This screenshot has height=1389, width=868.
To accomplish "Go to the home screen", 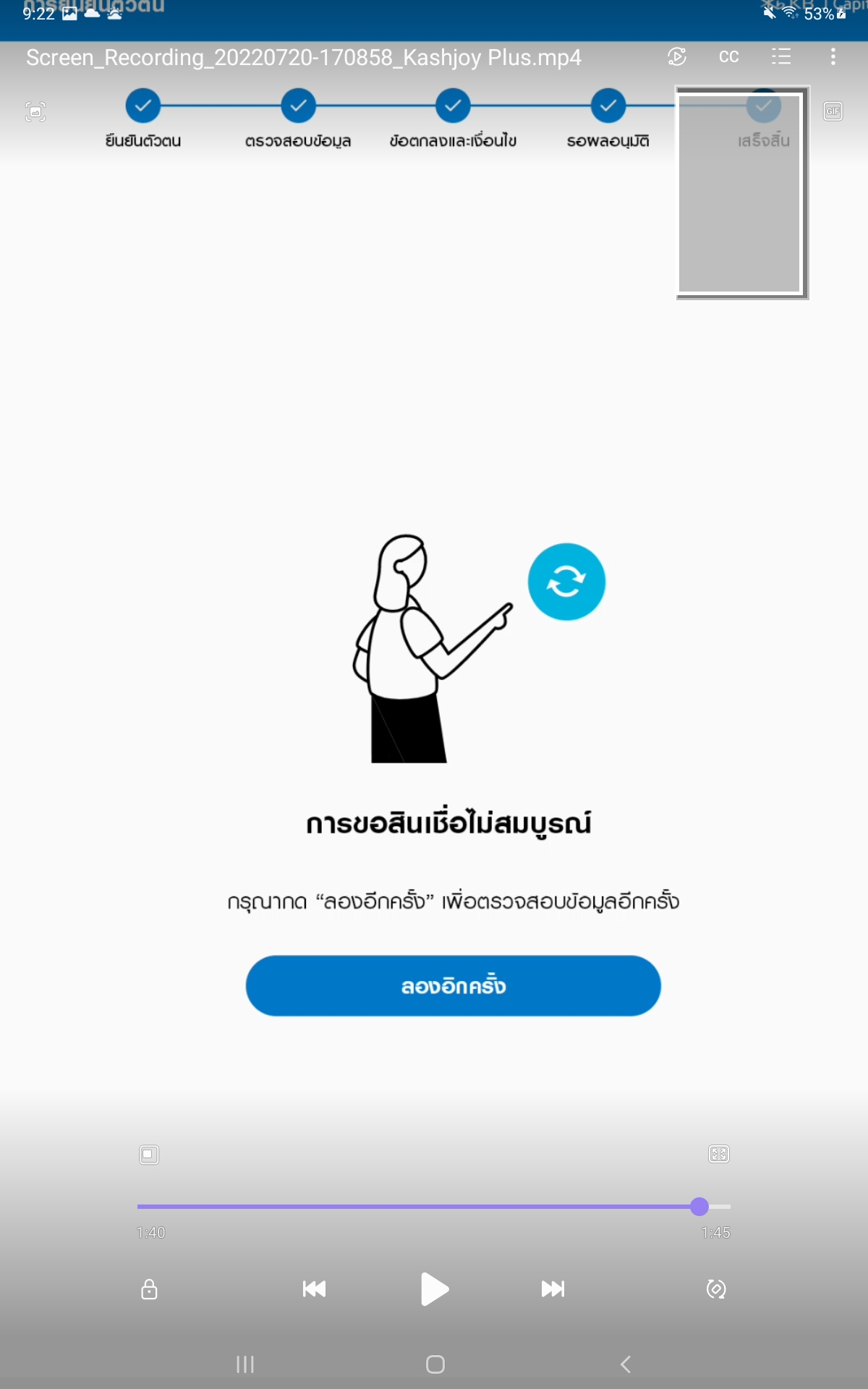I will coord(435,1364).
